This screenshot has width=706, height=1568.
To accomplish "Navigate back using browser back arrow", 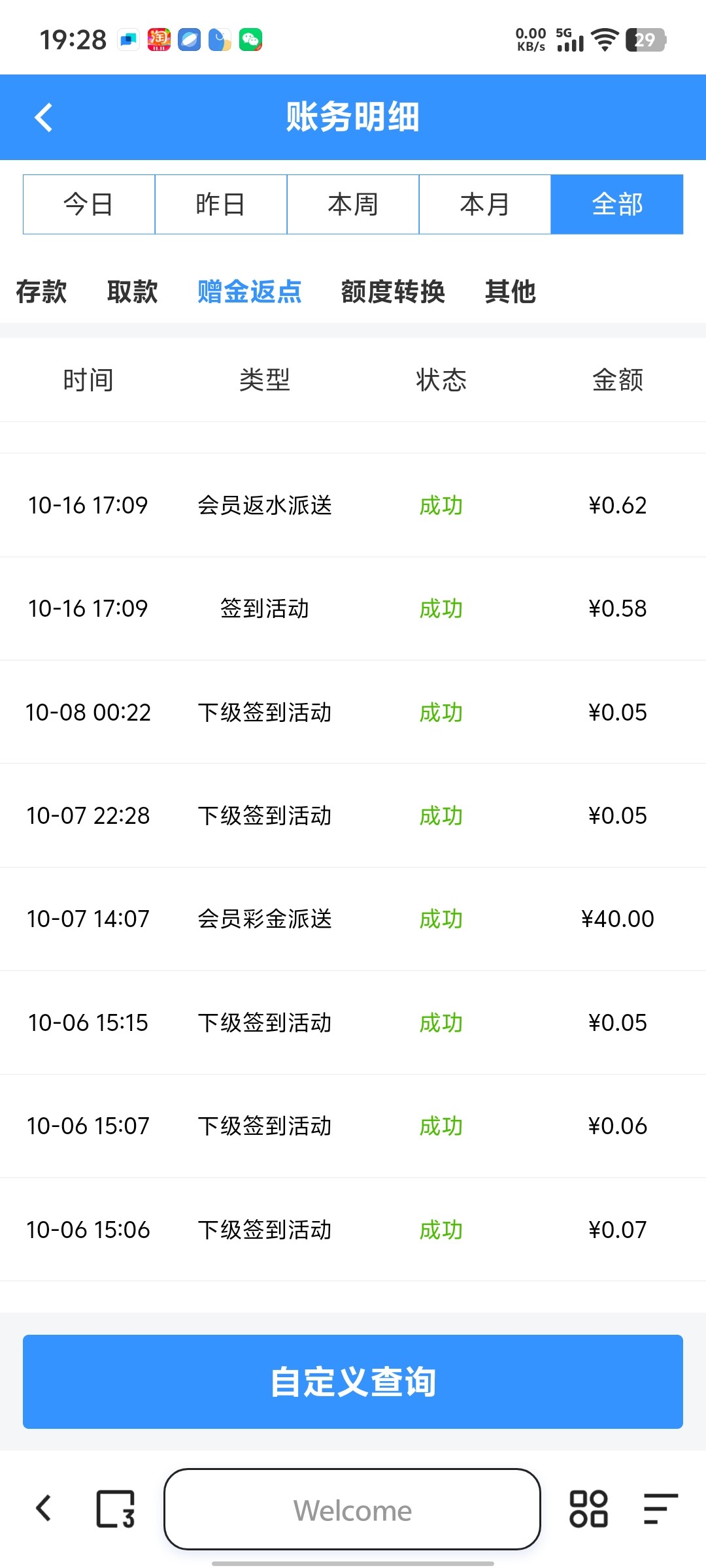I will click(43, 1509).
